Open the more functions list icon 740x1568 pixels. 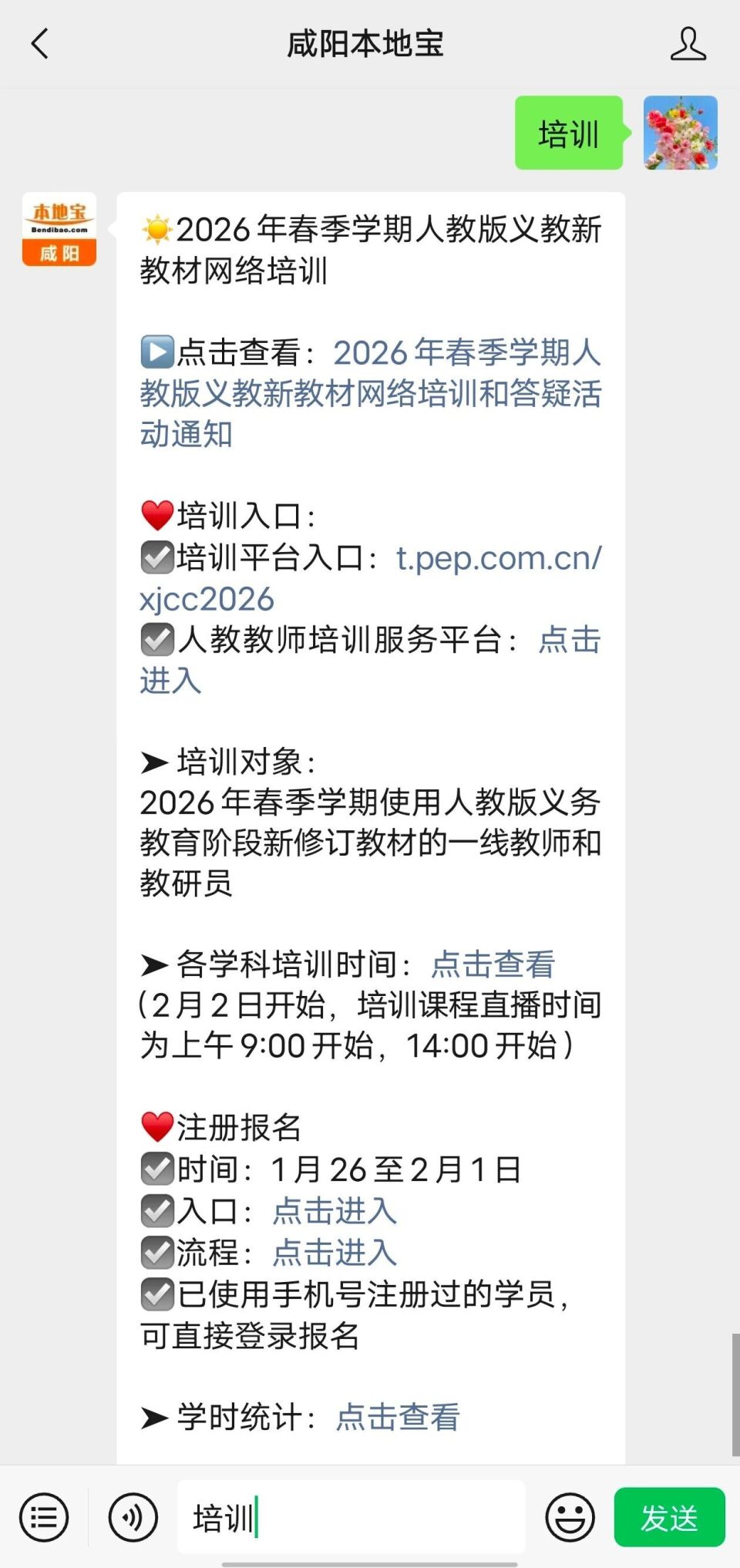[43, 1518]
